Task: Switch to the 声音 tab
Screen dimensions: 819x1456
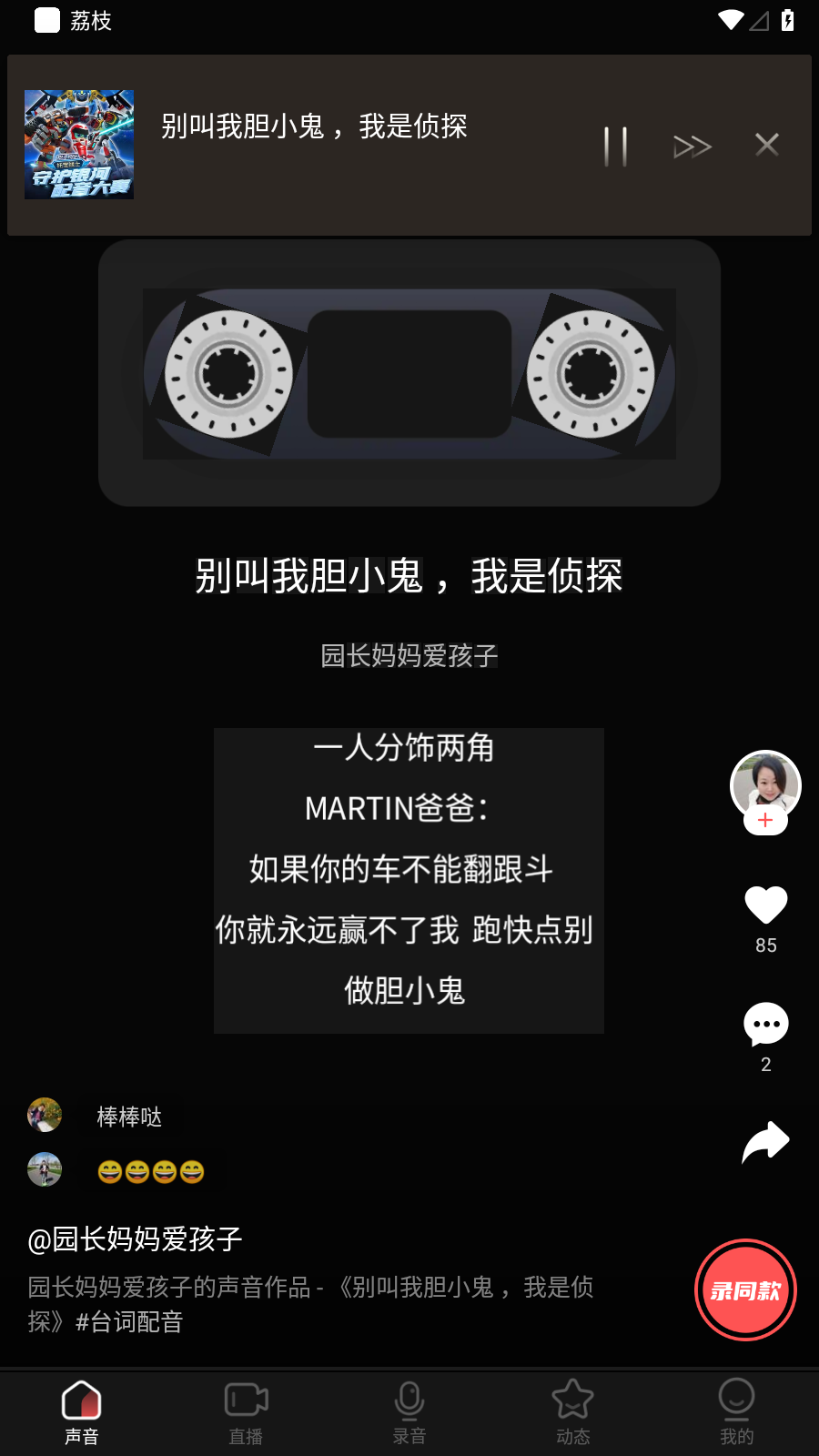Action: pyautogui.click(x=82, y=1411)
